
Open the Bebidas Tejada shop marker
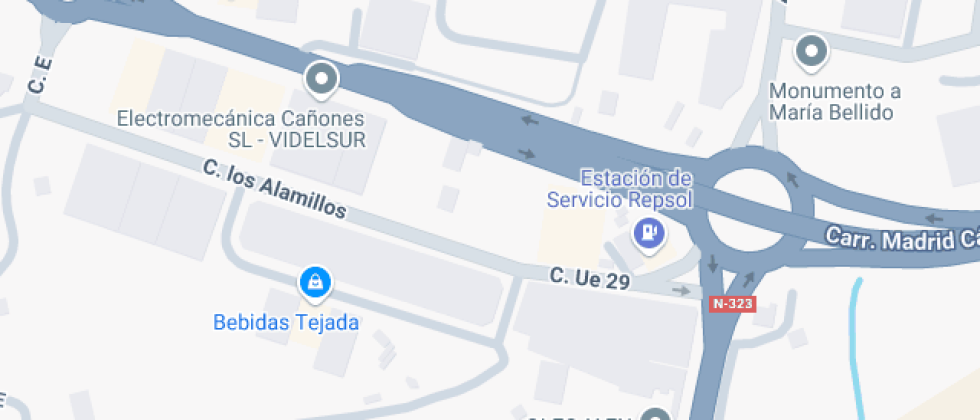[315, 283]
